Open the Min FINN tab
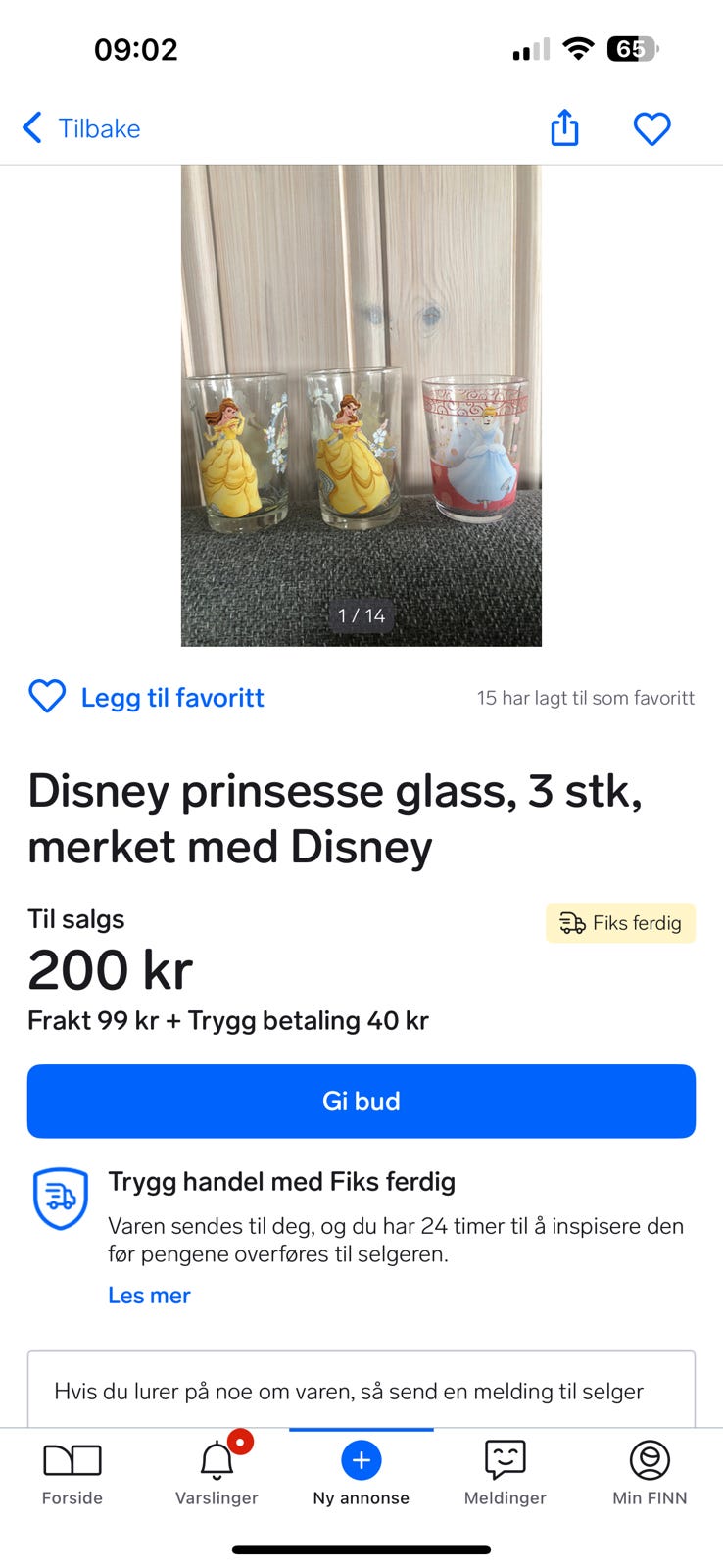This screenshot has width=723, height=1568. point(650,1473)
